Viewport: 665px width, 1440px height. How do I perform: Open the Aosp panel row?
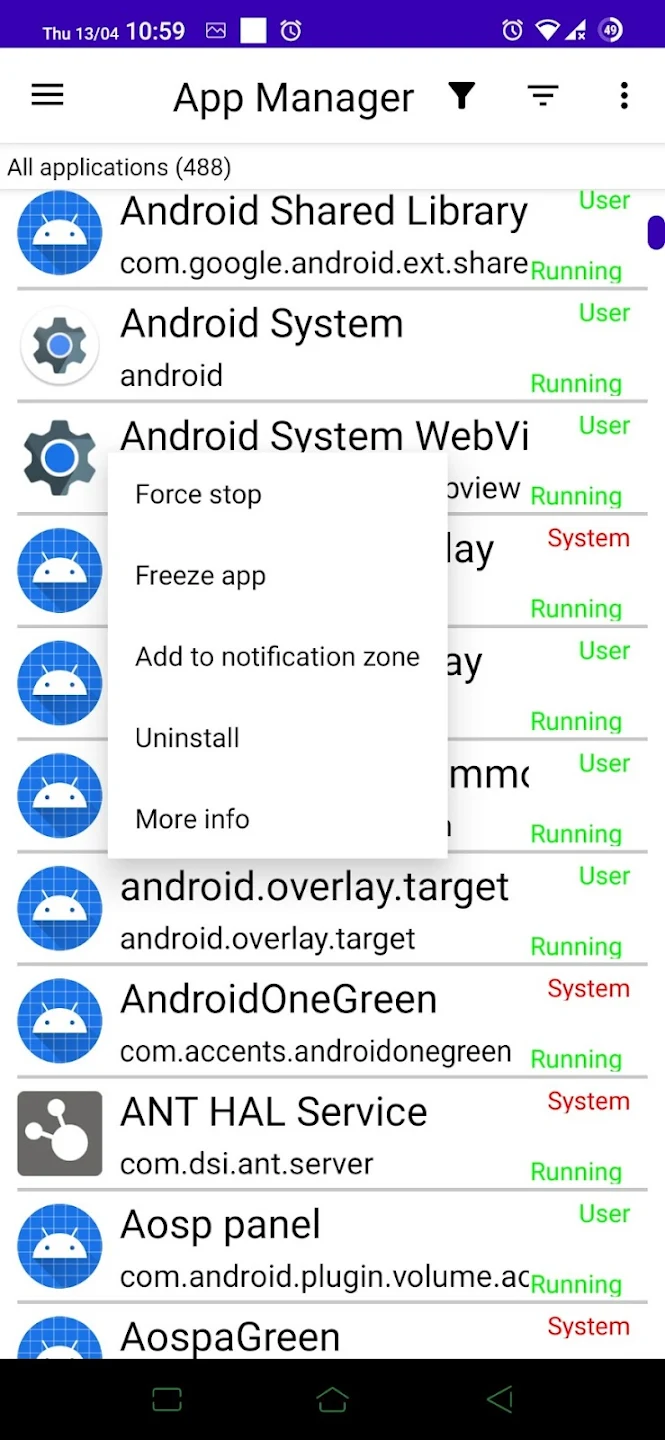coord(332,1246)
